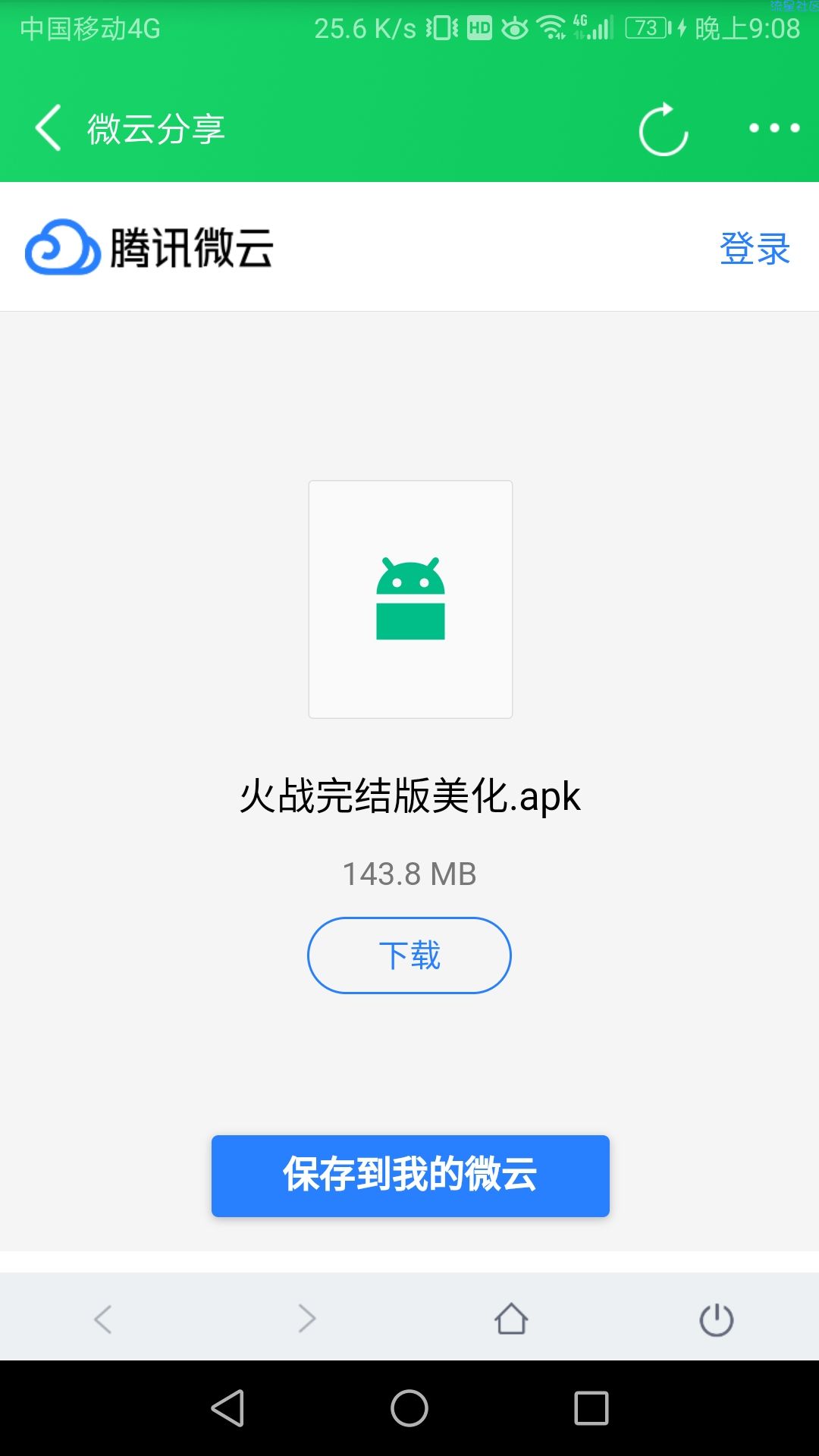Go back from 微云分享 page

pos(48,128)
